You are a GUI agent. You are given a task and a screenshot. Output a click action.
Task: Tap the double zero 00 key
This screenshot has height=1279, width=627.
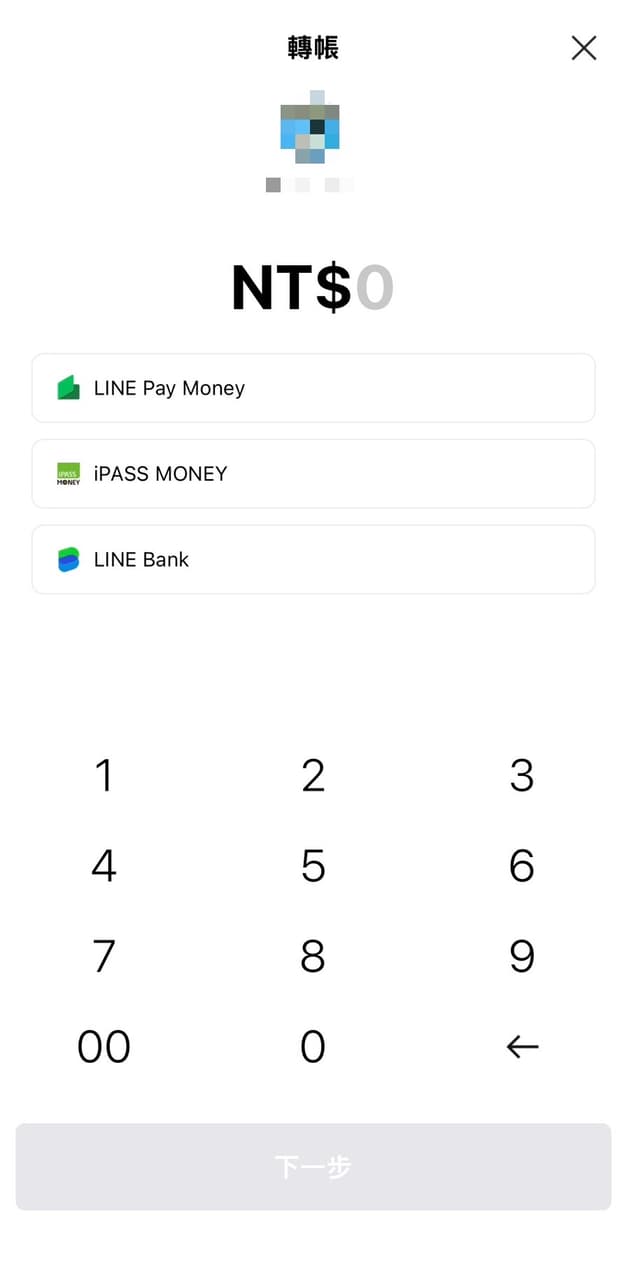104,1047
